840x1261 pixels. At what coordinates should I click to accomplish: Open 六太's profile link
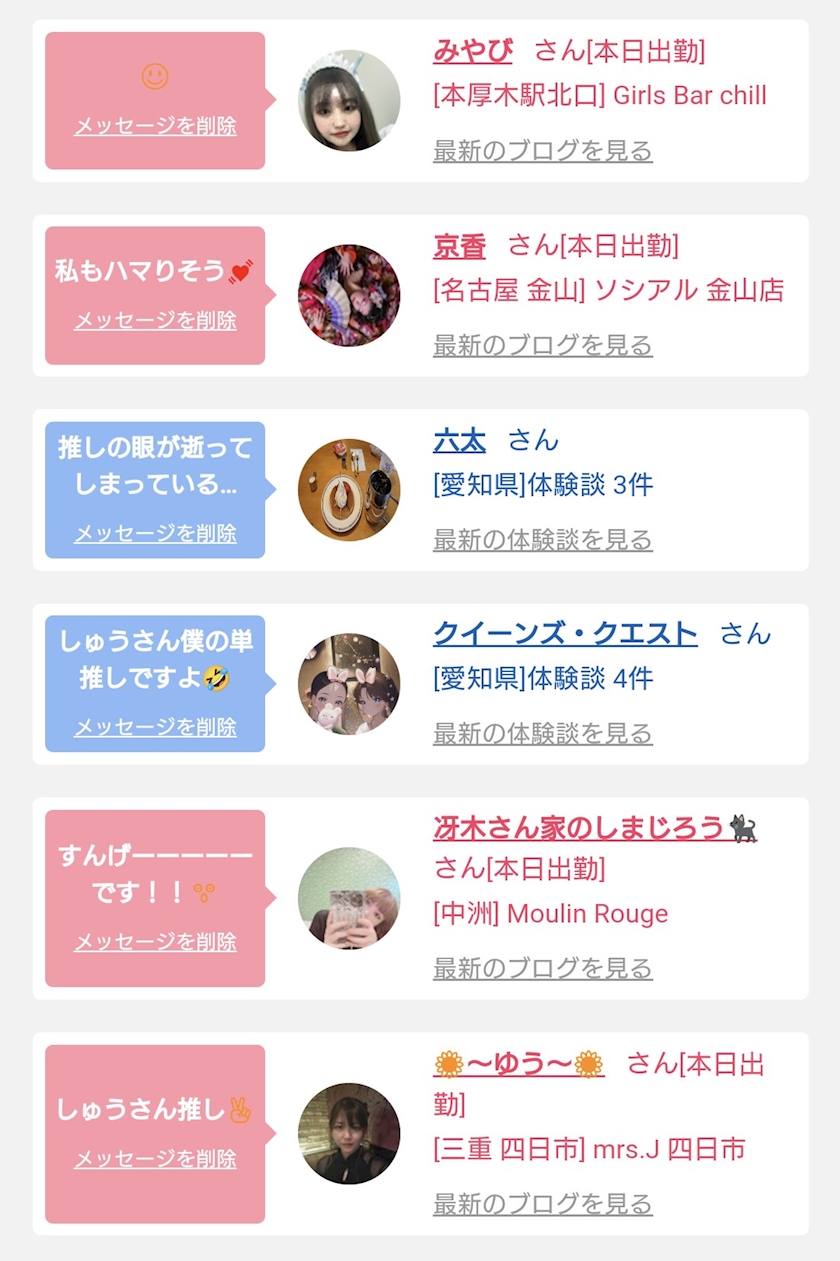459,440
